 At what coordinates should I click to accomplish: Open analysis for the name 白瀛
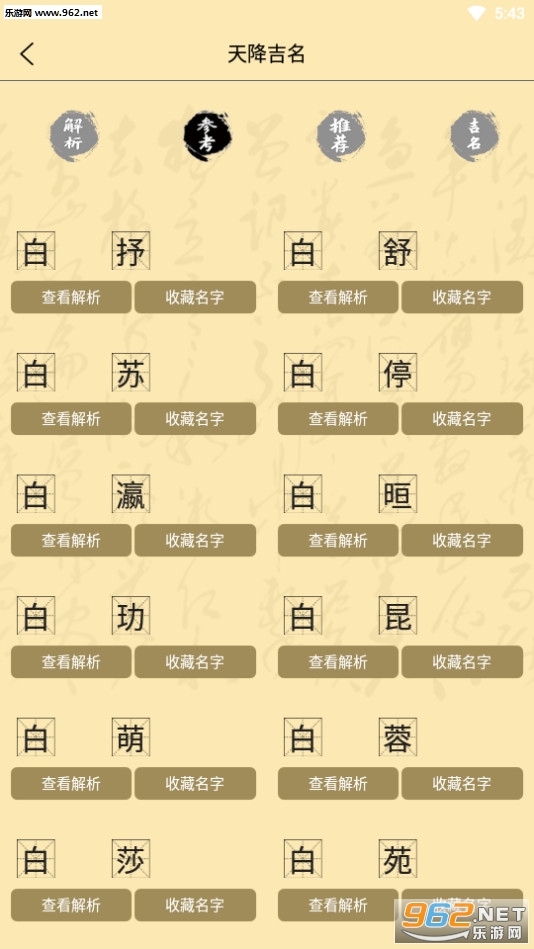click(x=71, y=540)
